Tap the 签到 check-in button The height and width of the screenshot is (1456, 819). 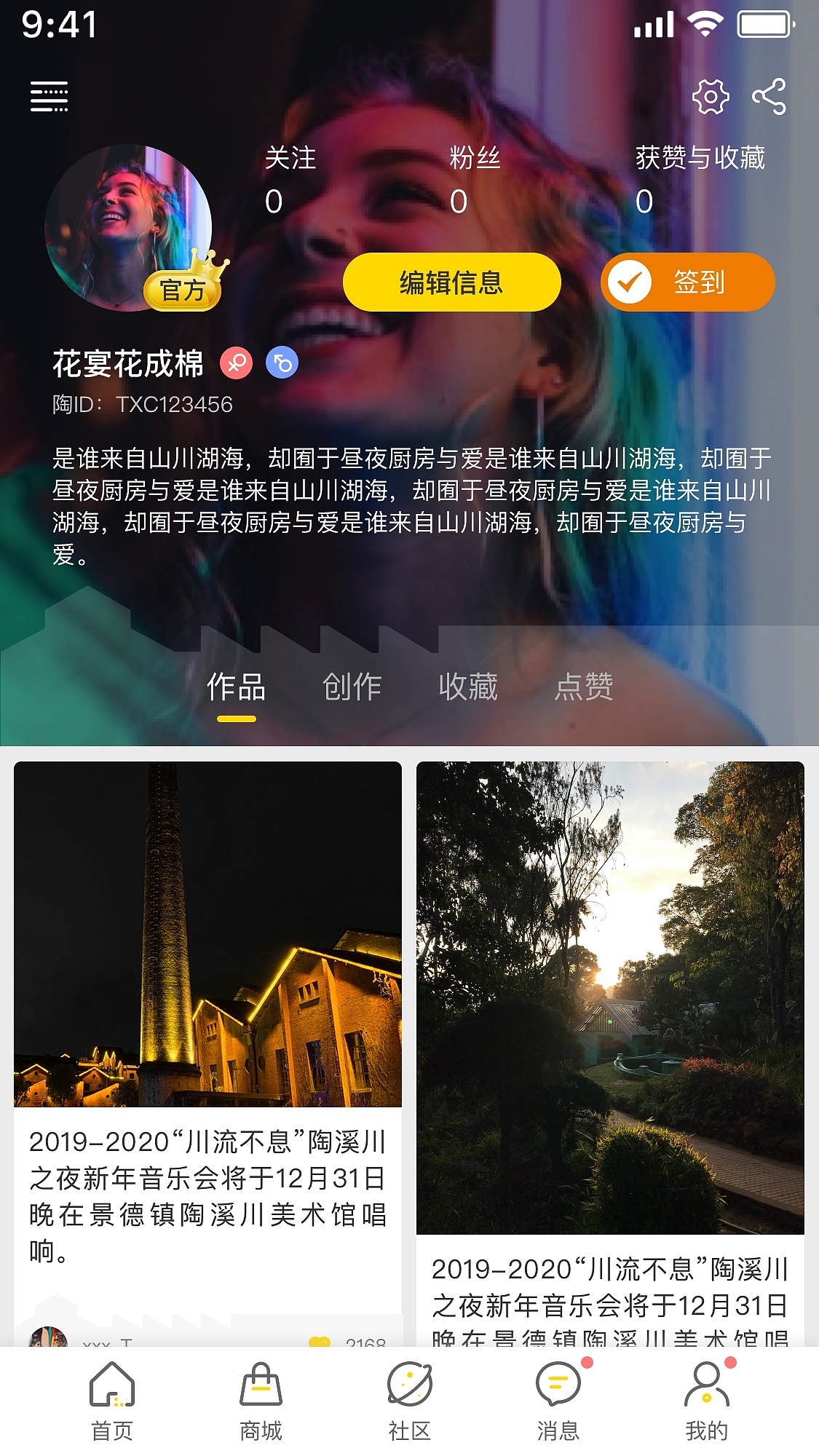point(687,282)
